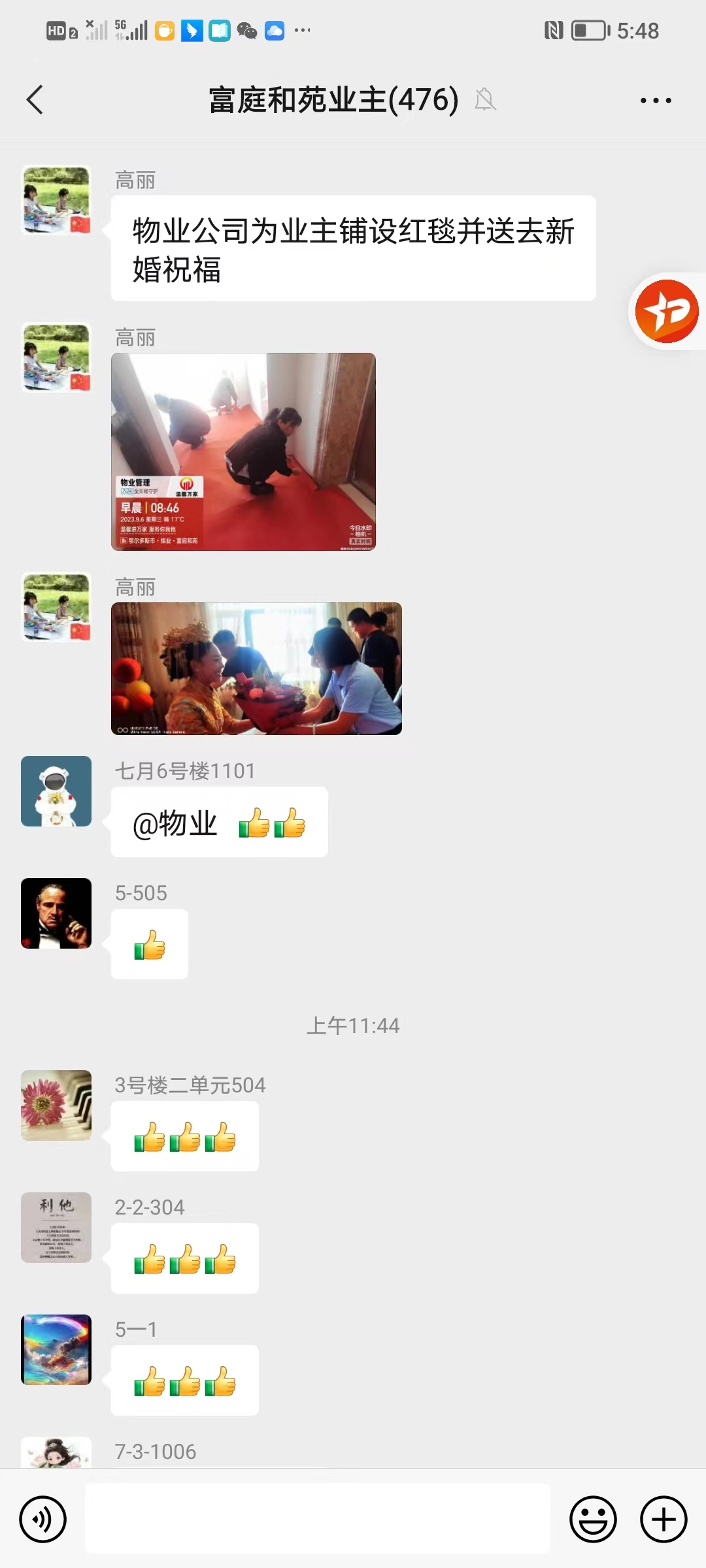This screenshot has width=706, height=1568.
Task: Focus the message text field
Action: point(318,1519)
